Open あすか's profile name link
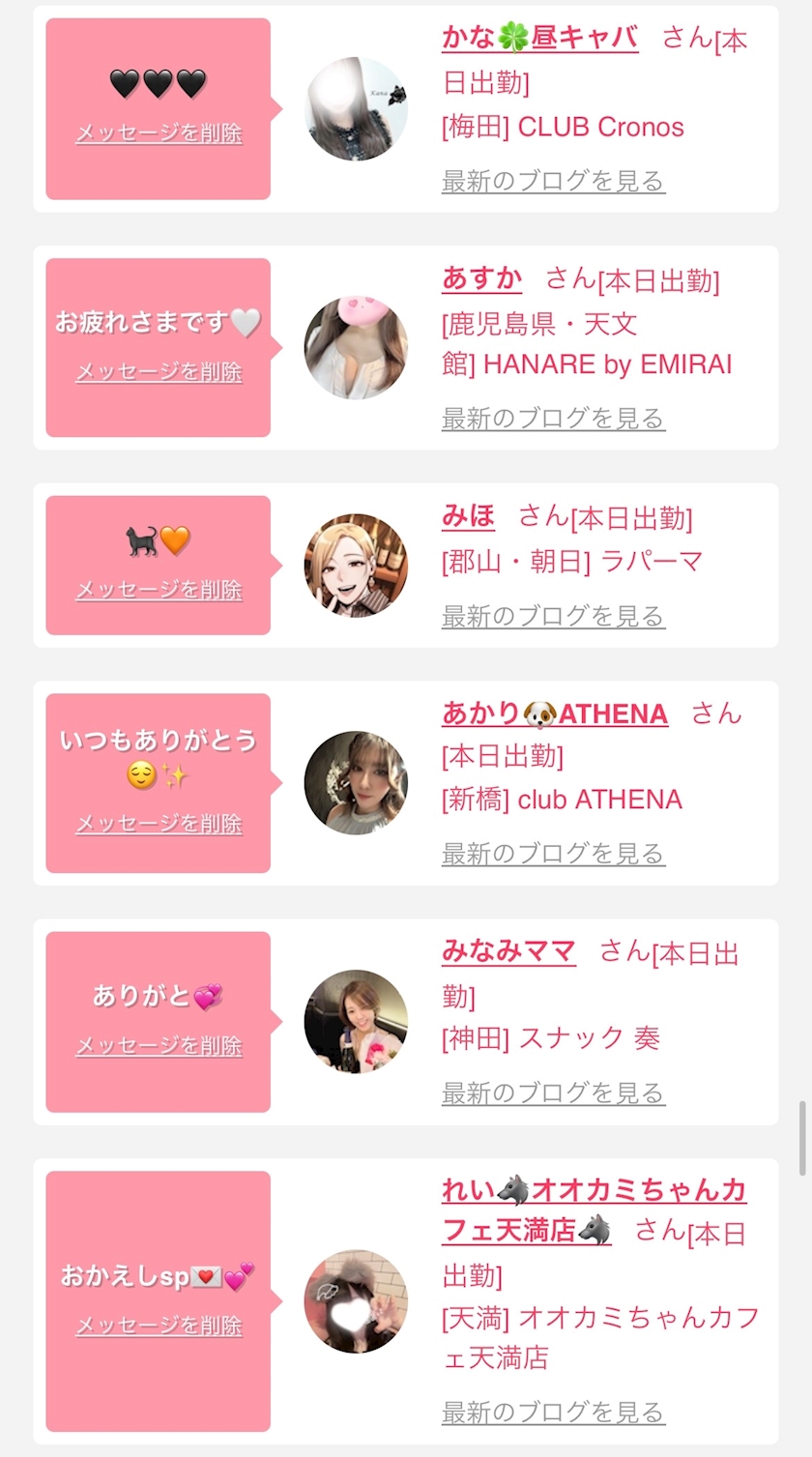 pos(481,279)
